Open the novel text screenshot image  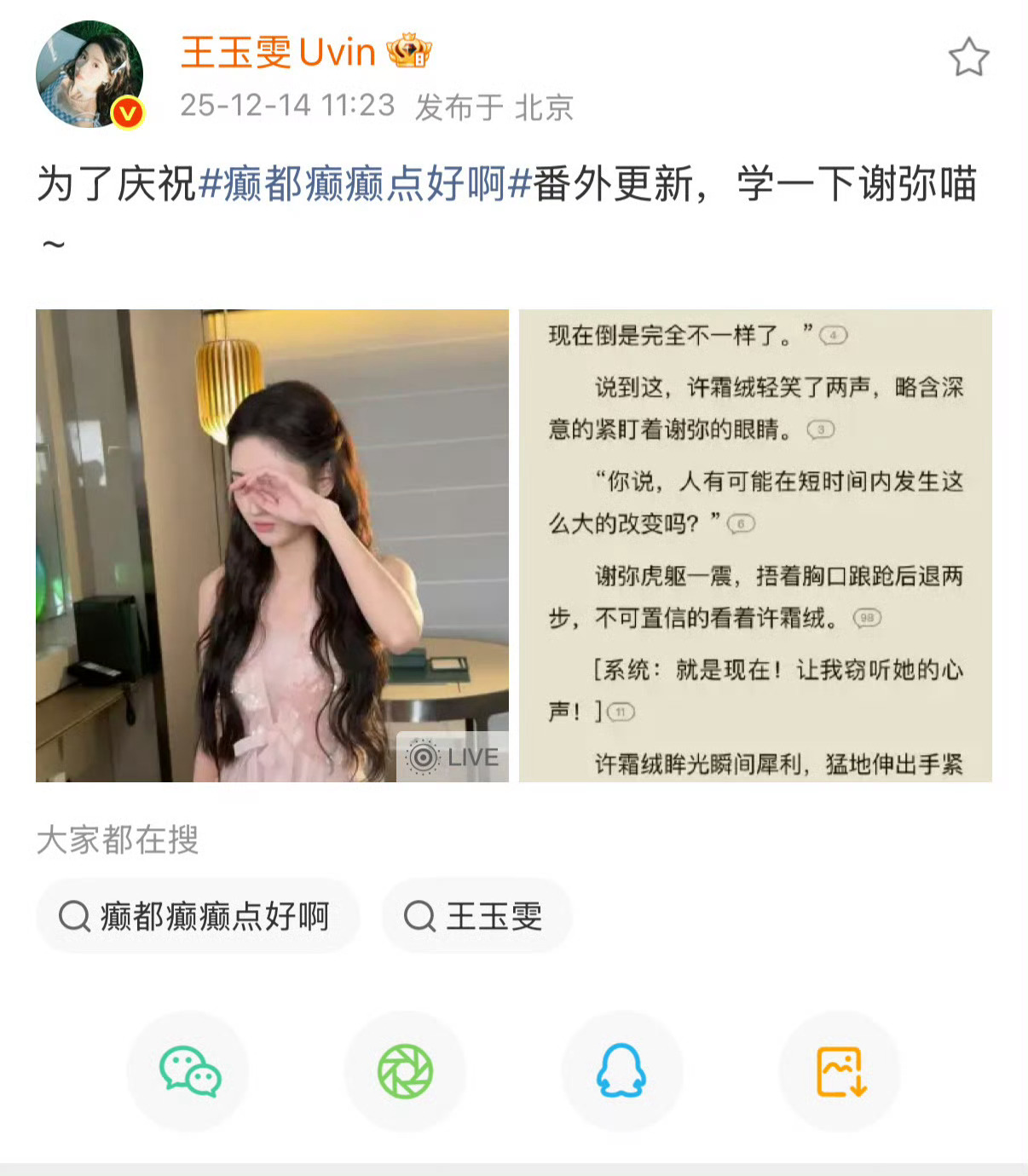click(757, 545)
